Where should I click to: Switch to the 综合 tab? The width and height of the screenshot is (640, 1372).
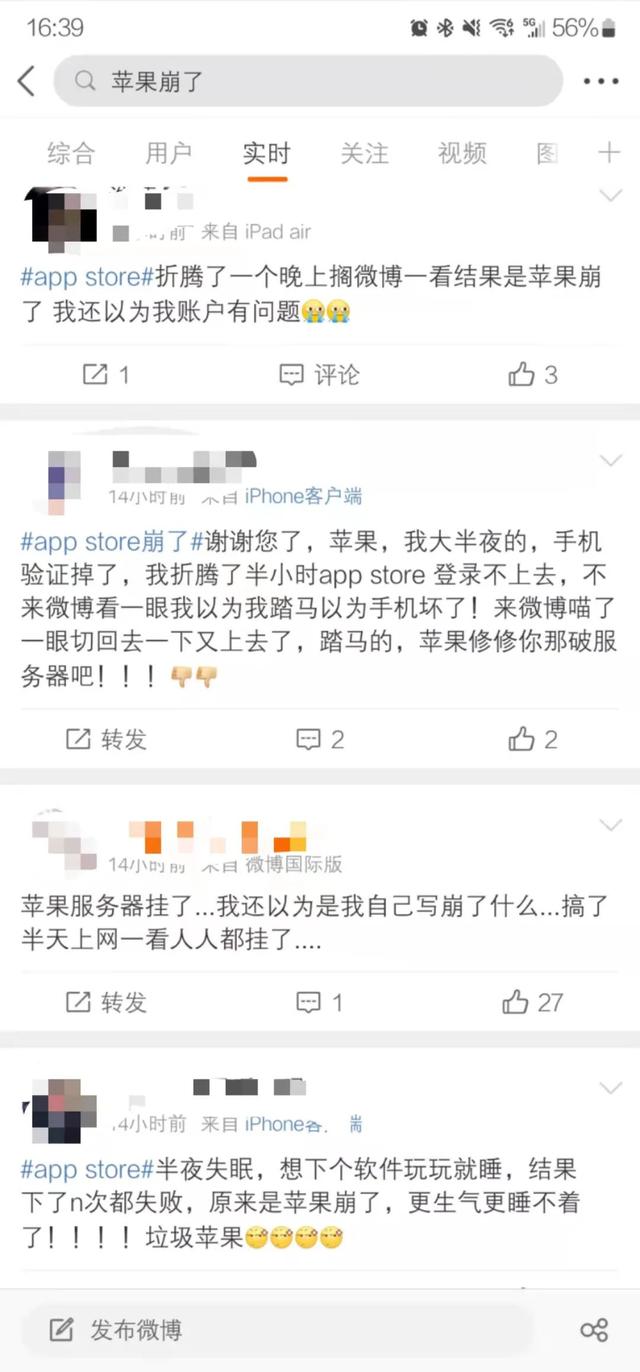71,153
